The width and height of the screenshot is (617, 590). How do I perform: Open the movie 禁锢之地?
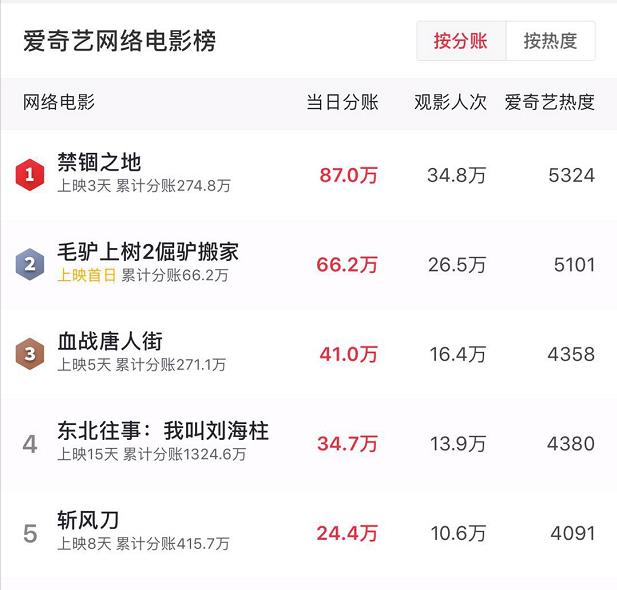[x=100, y=162]
